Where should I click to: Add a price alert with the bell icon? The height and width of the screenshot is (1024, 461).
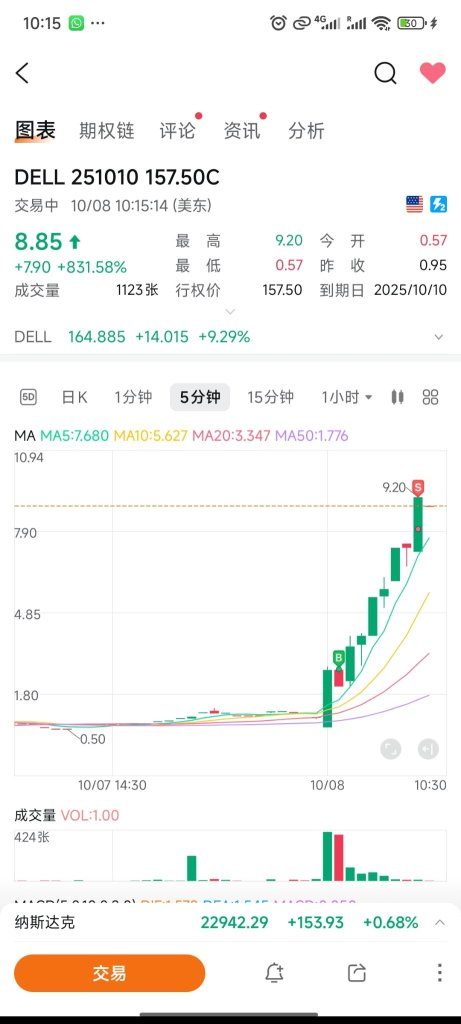pyautogui.click(x=274, y=973)
